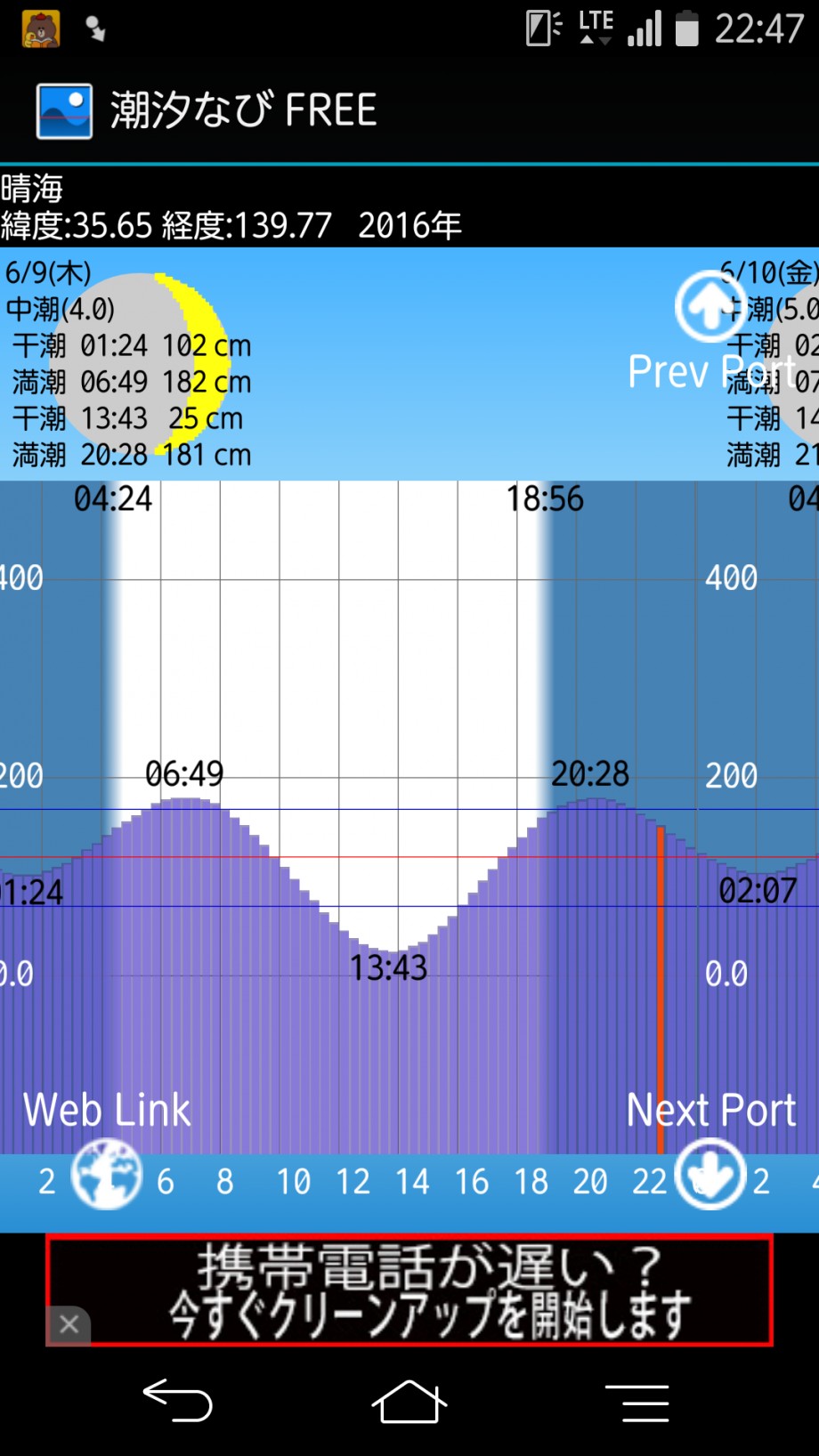Open the Web Link globe icon

pos(107,1174)
